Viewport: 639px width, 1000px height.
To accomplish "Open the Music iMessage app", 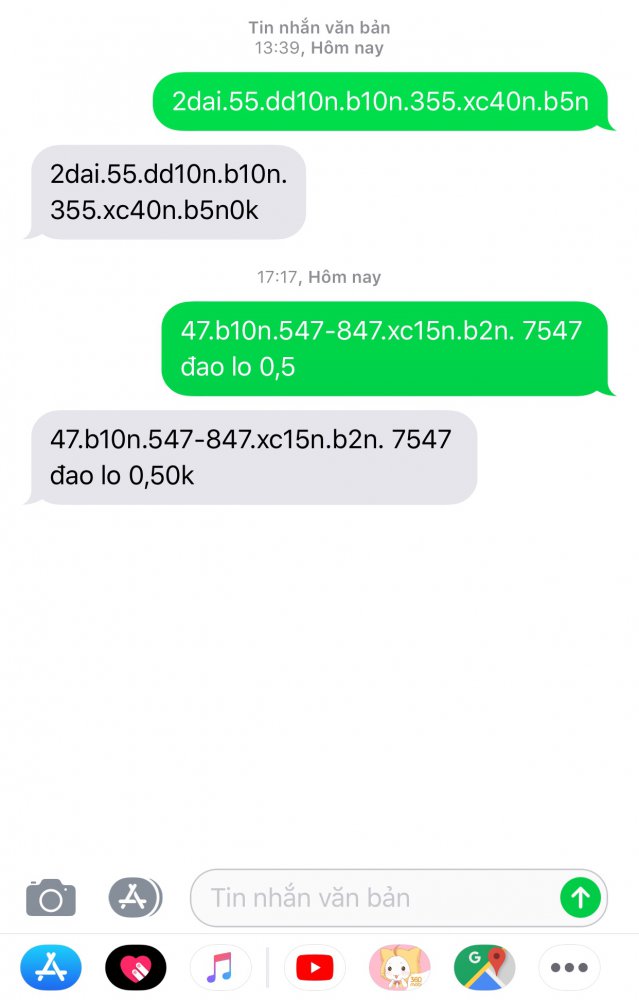I will [x=219, y=968].
